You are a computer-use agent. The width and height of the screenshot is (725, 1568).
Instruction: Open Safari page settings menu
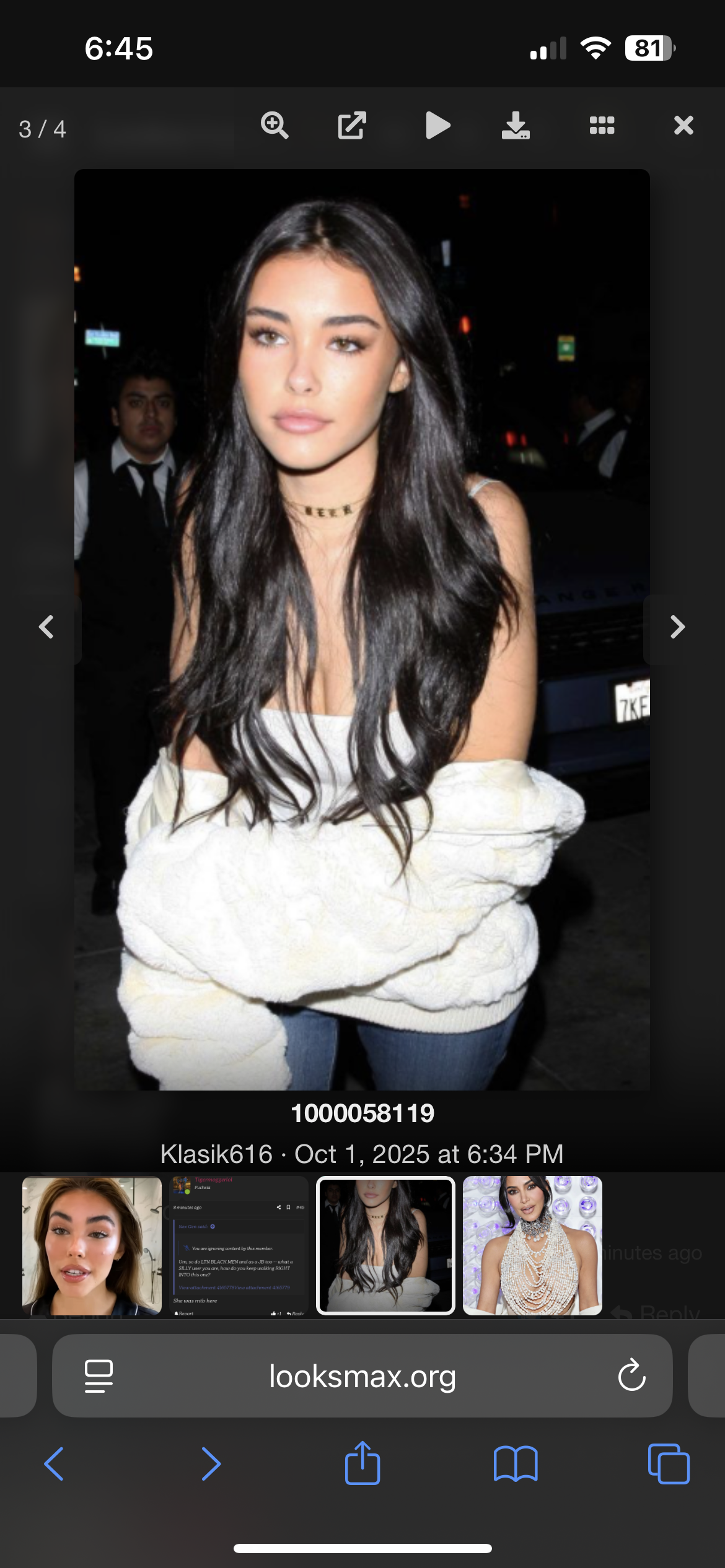pyautogui.click(x=99, y=1377)
